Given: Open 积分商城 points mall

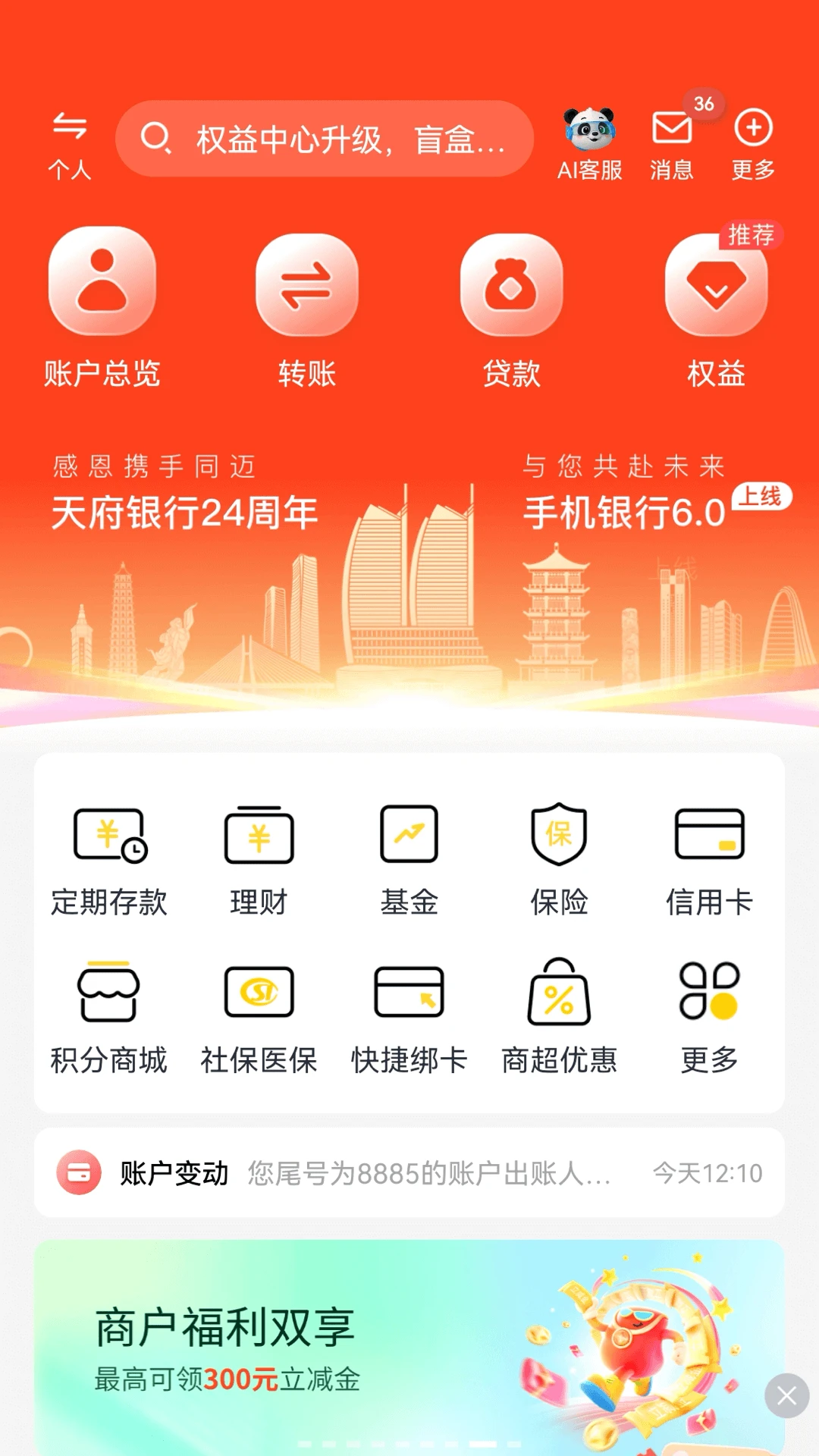Looking at the screenshot, I should coord(108,1016).
